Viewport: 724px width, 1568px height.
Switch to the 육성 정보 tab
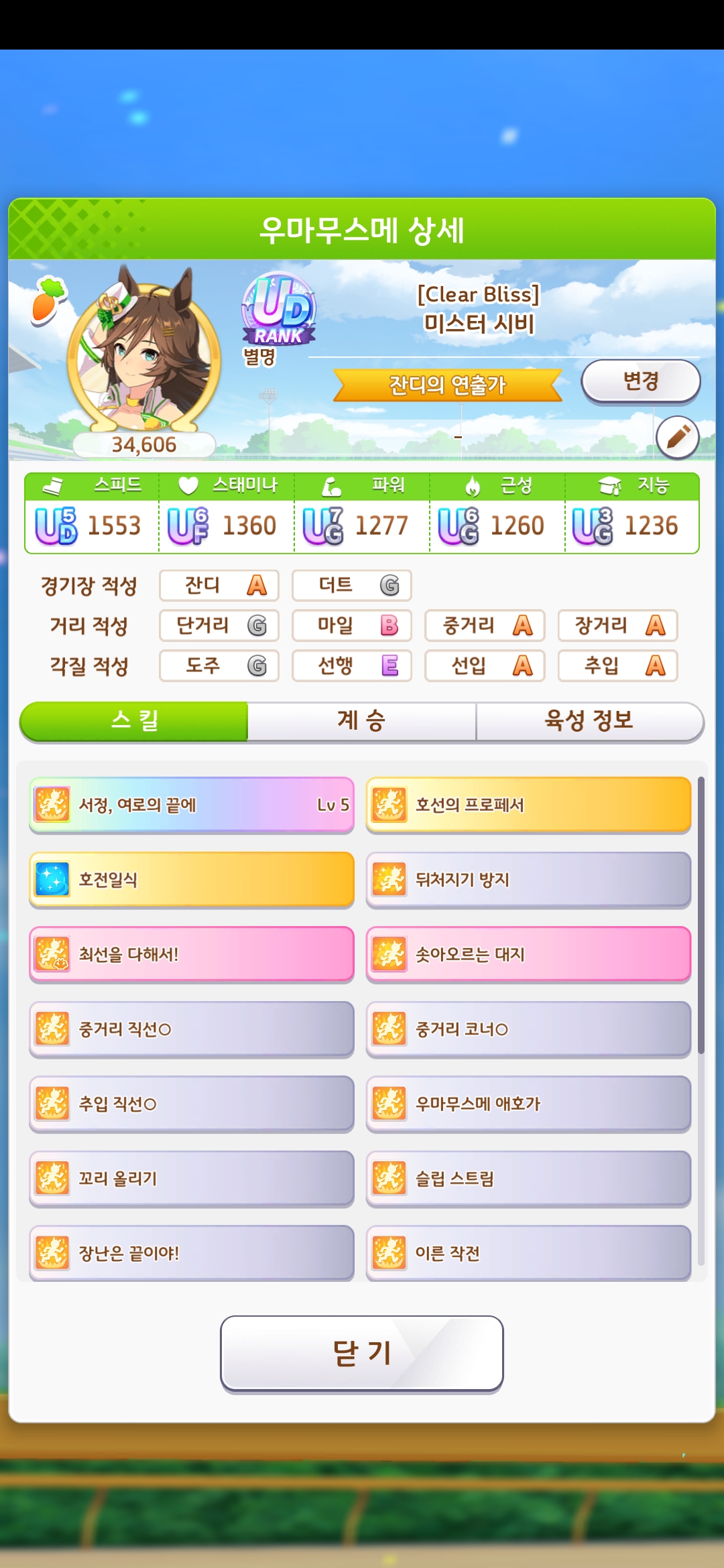point(589,721)
